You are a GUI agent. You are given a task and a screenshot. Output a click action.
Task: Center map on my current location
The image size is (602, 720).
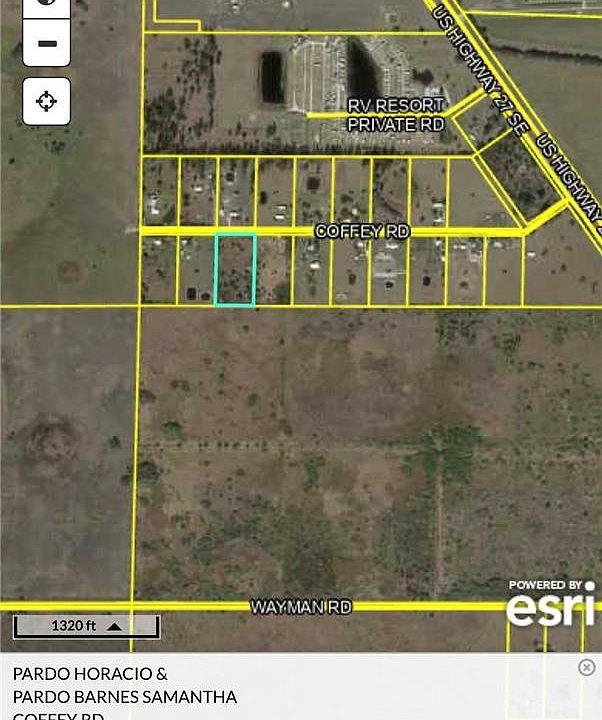(46, 101)
